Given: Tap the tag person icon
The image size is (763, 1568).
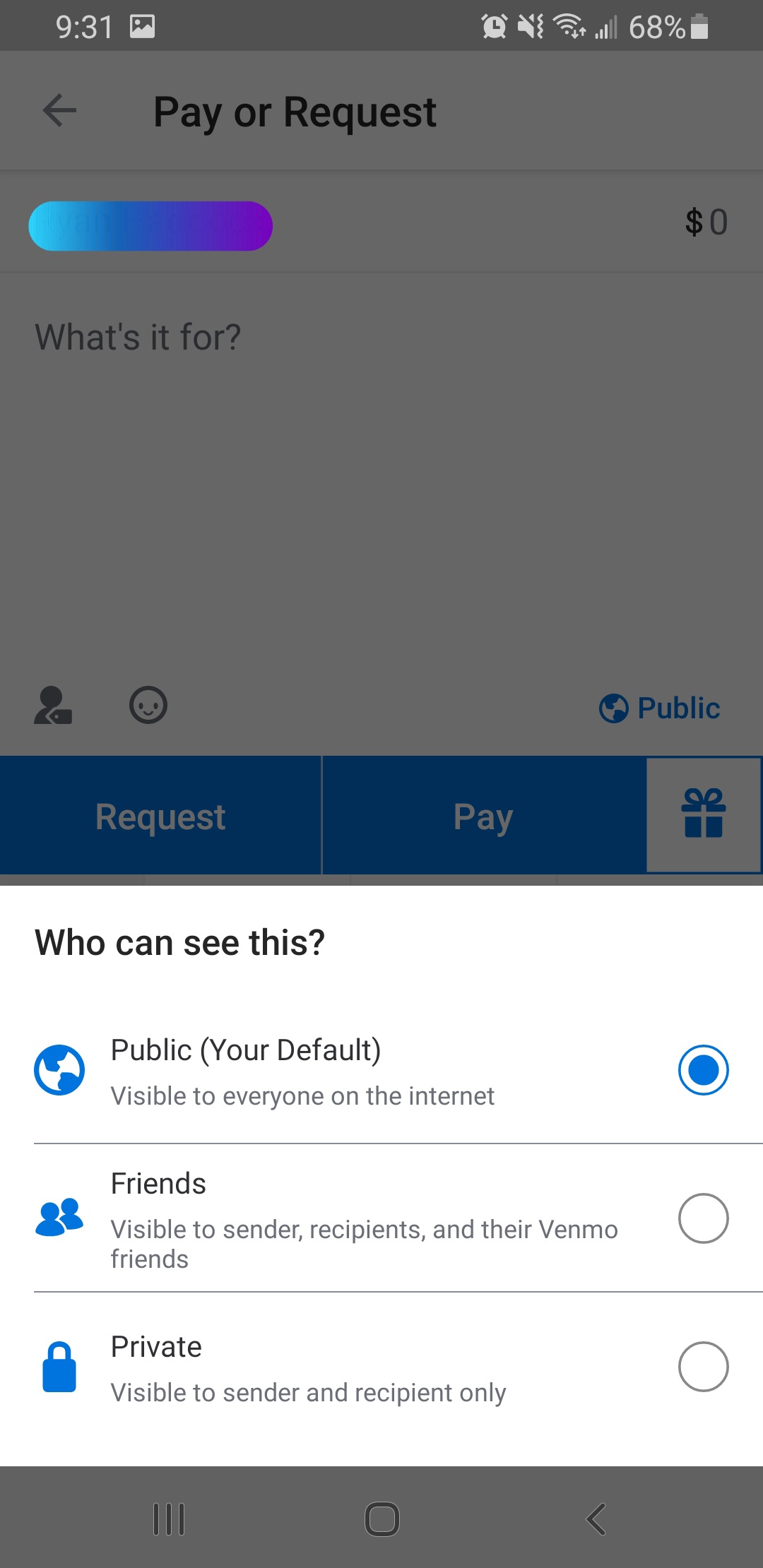Looking at the screenshot, I should pyautogui.click(x=53, y=705).
